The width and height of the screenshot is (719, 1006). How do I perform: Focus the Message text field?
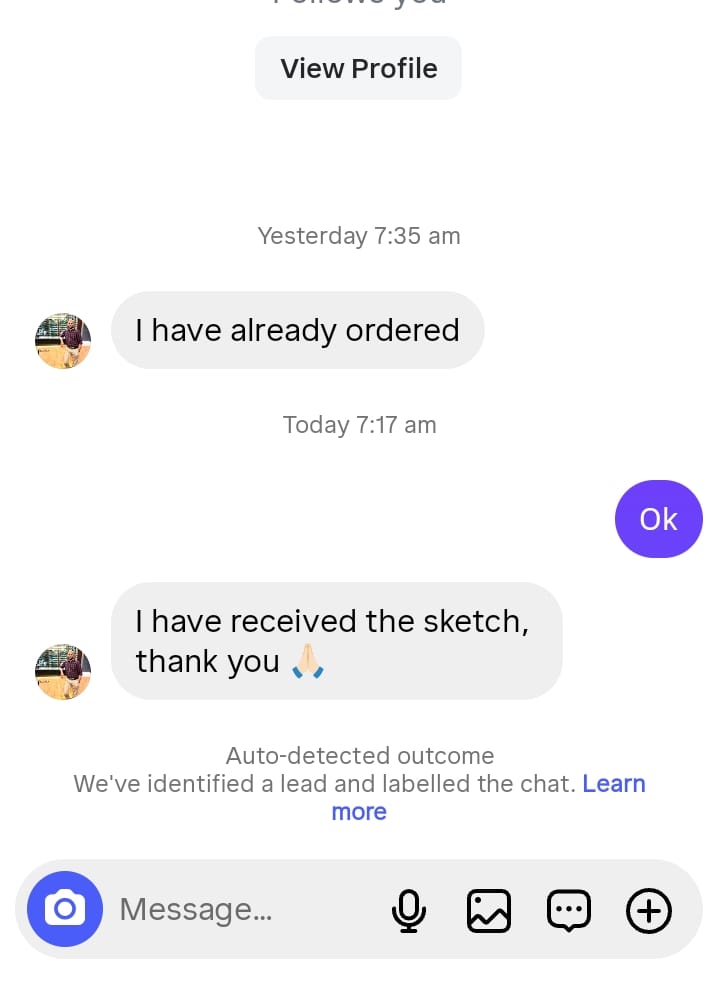[x=240, y=910]
